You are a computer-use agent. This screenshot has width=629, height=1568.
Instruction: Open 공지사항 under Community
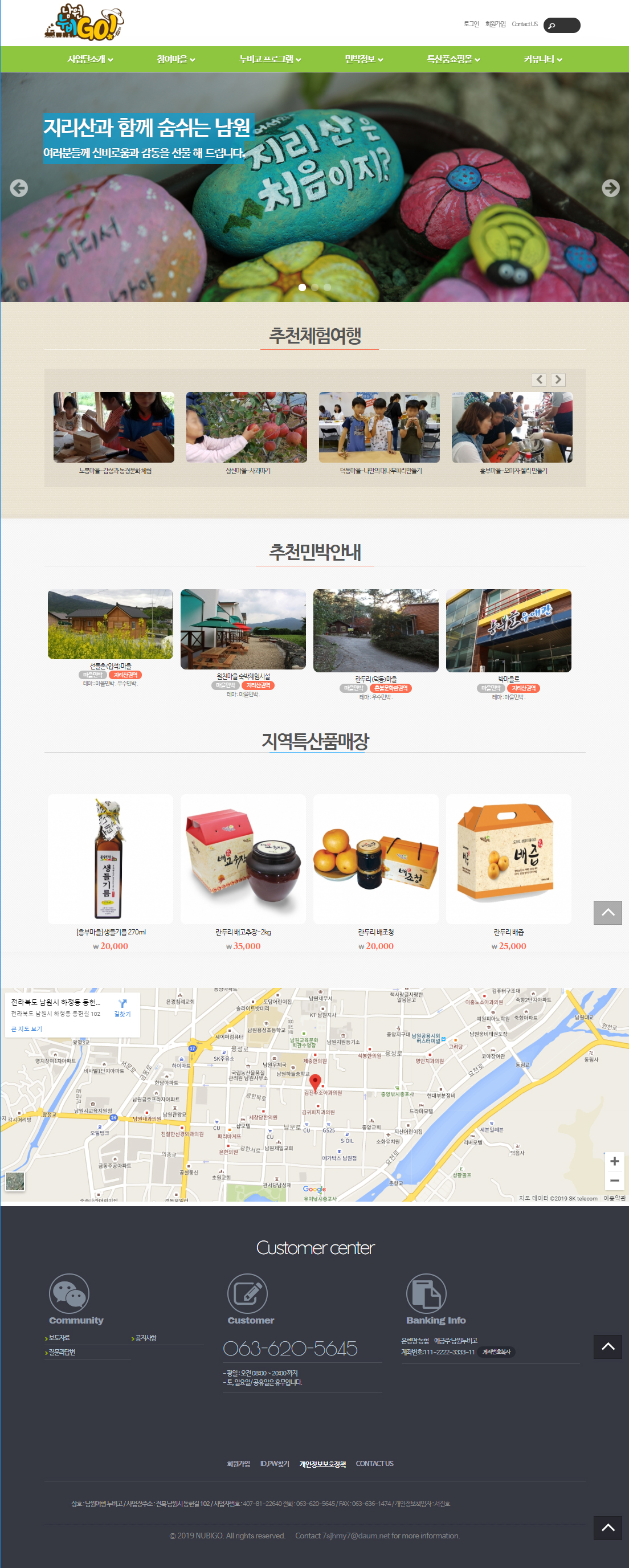(x=145, y=1337)
